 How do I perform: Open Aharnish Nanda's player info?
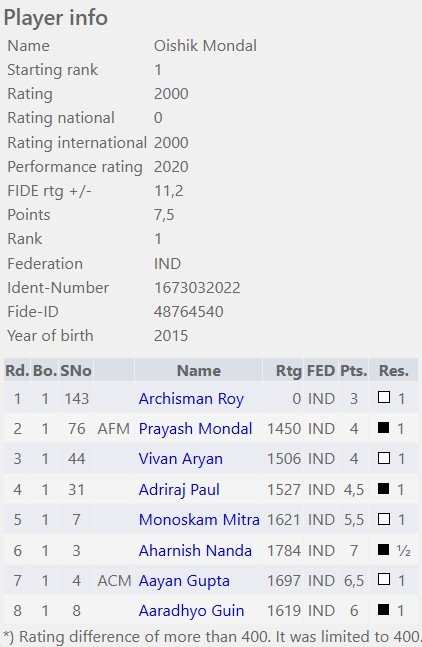pos(195,550)
